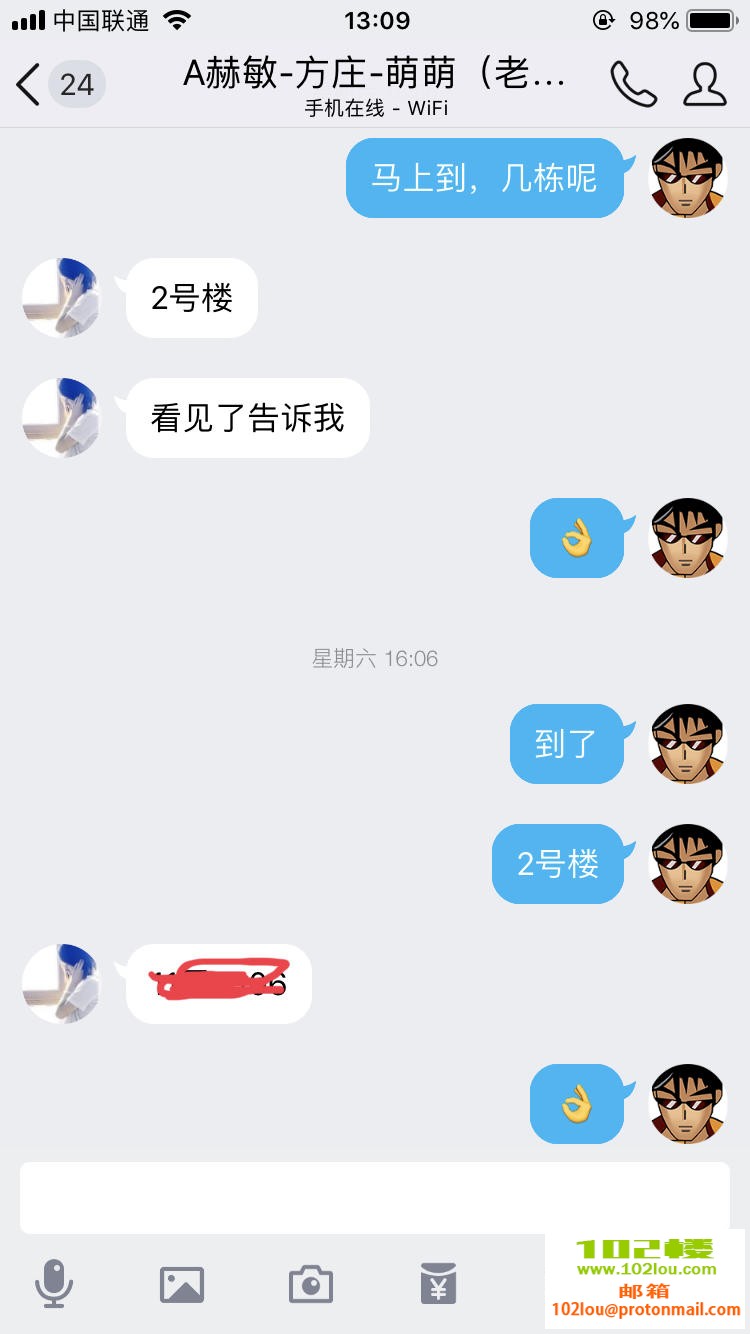
Task: Start a voice call with this contact
Action: click(x=633, y=85)
